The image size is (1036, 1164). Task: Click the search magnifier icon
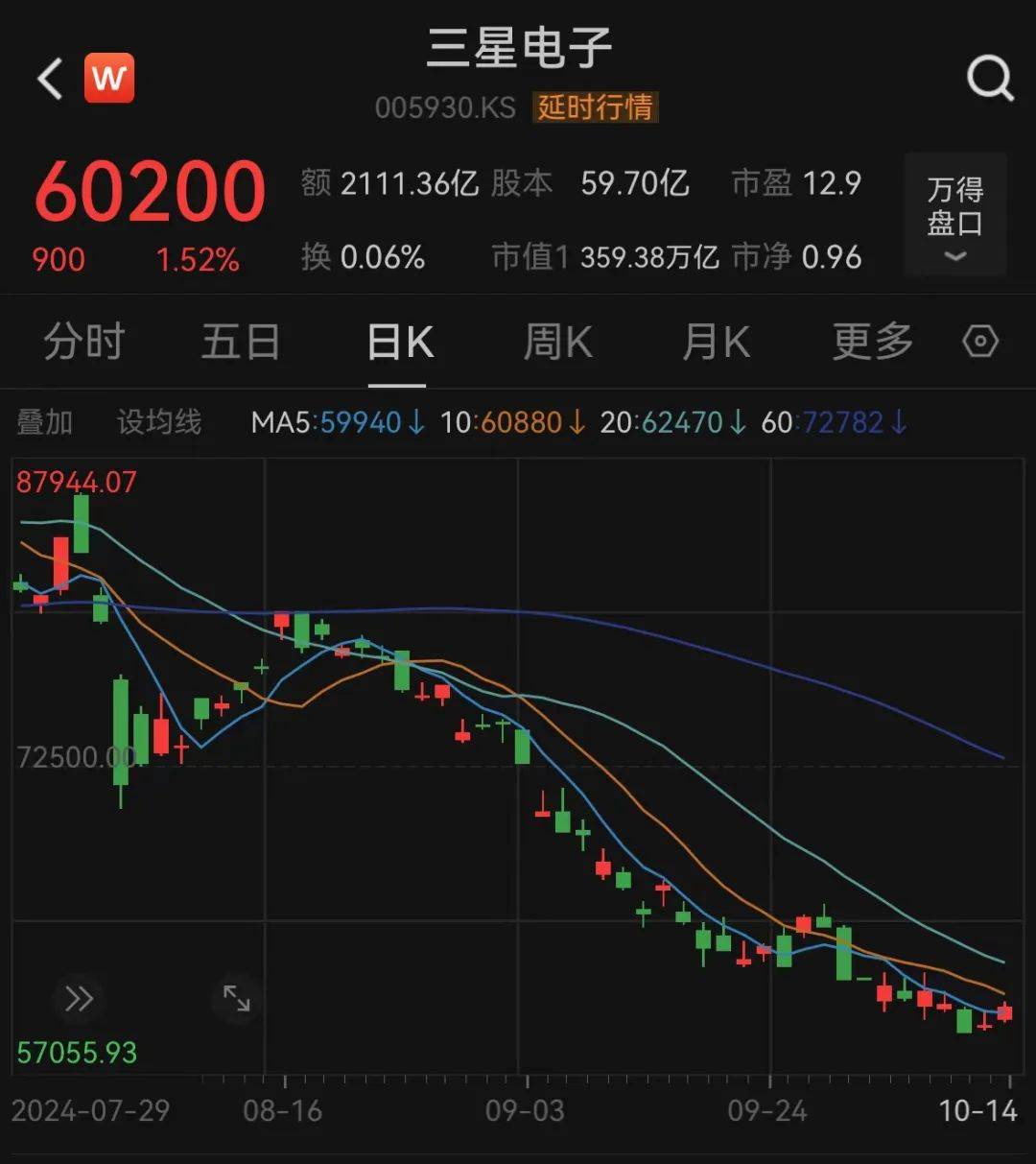[x=991, y=79]
